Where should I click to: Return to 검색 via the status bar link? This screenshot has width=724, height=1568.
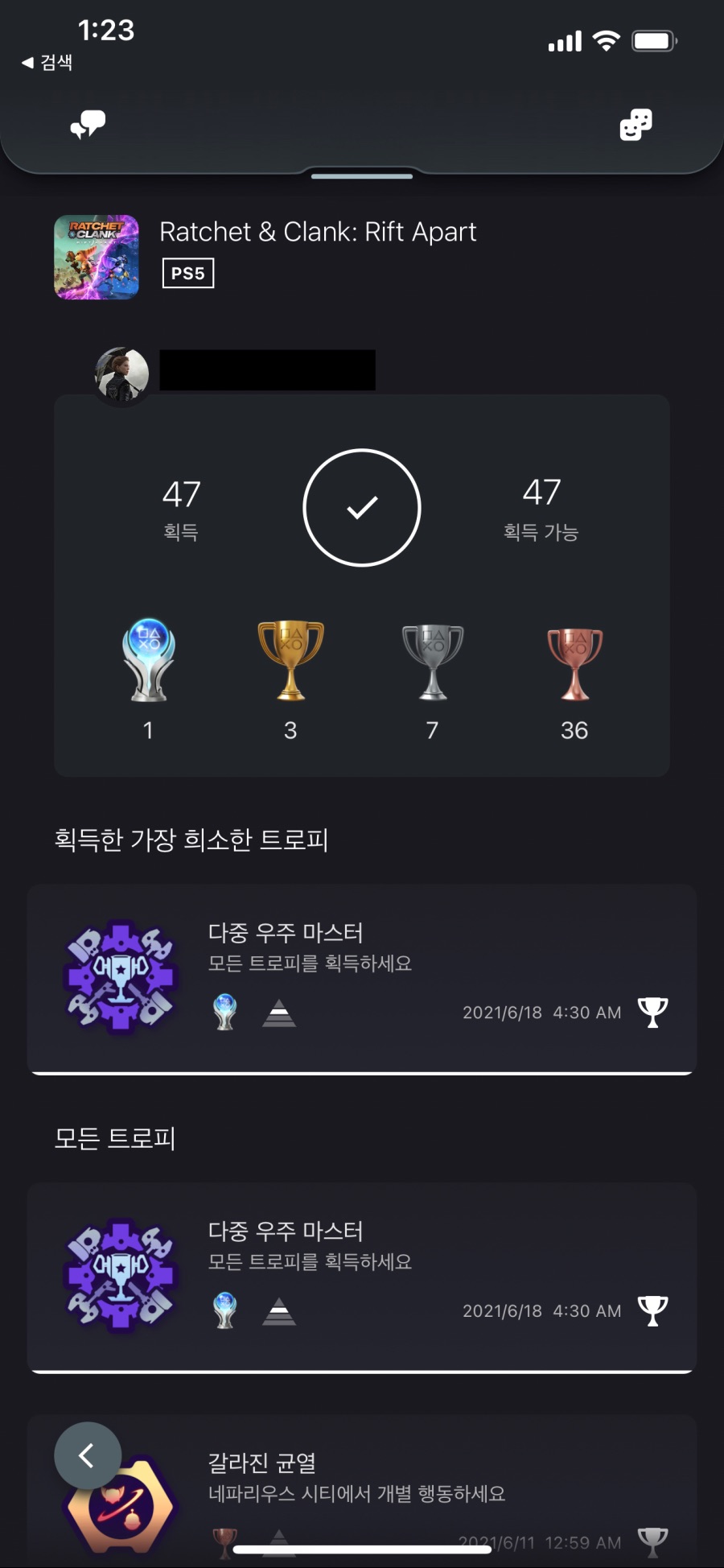tap(47, 62)
